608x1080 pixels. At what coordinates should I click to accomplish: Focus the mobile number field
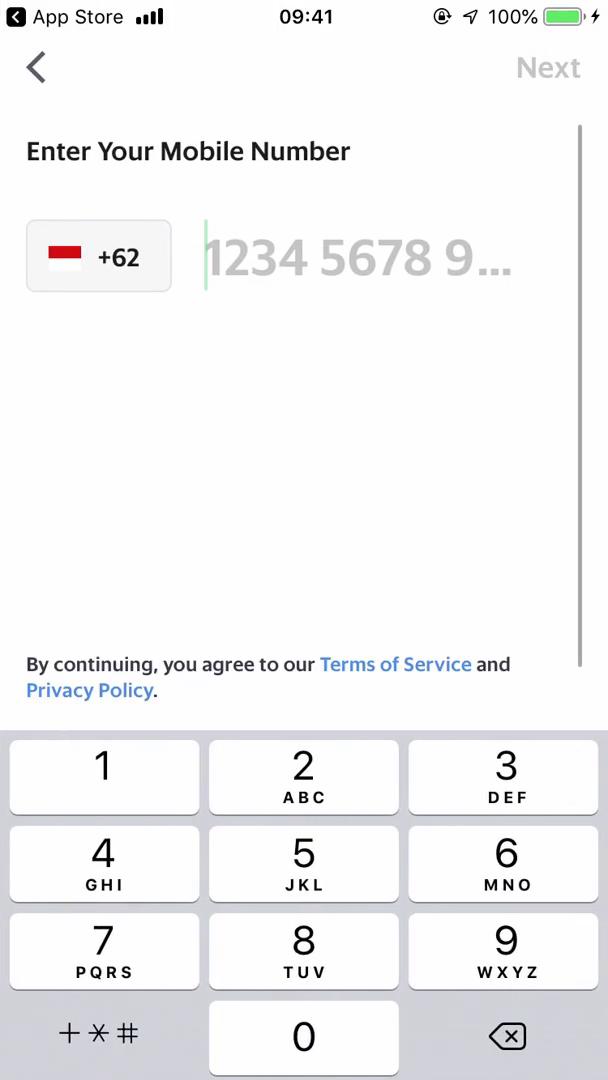(380, 258)
